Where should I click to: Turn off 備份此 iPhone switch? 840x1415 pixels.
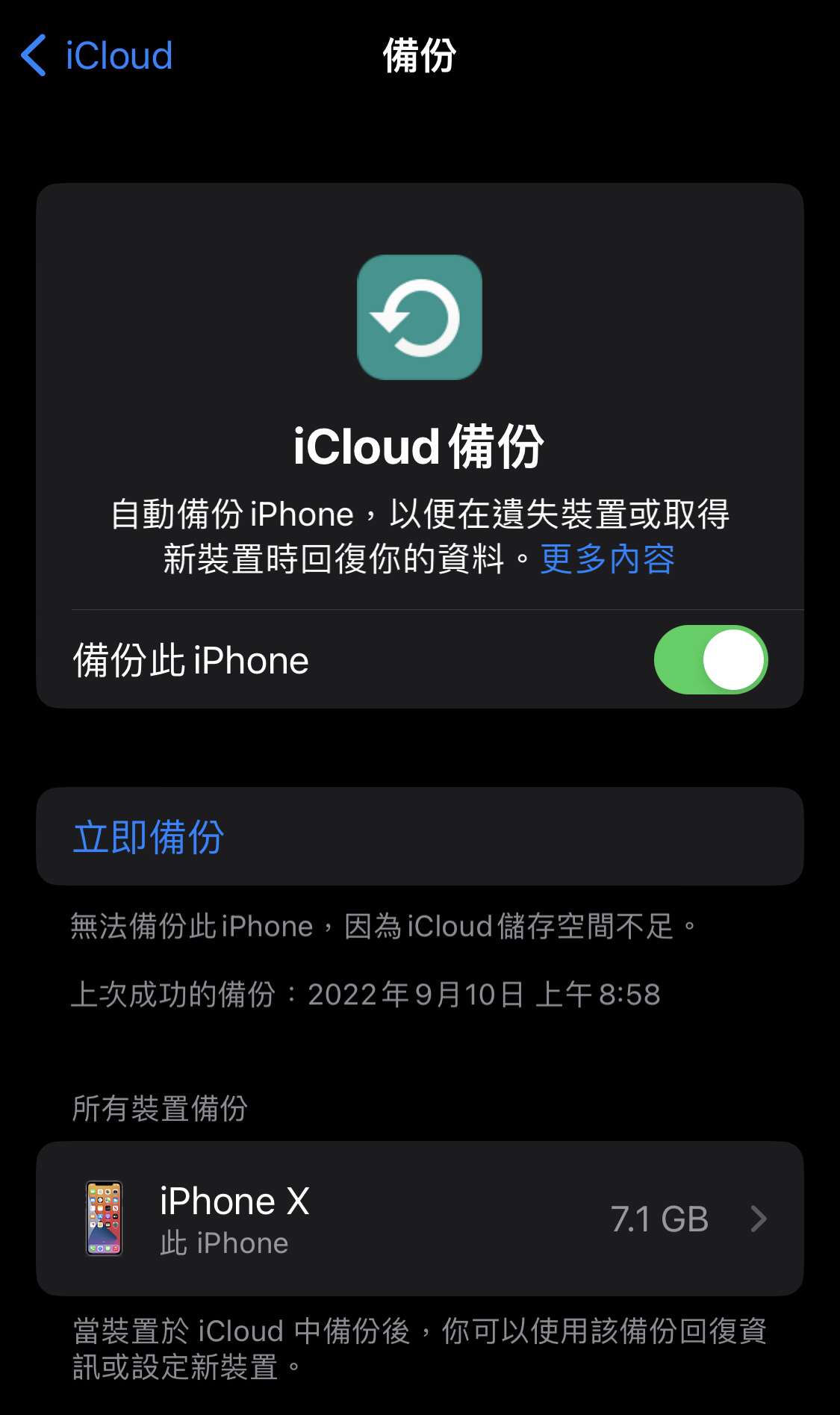click(710, 660)
